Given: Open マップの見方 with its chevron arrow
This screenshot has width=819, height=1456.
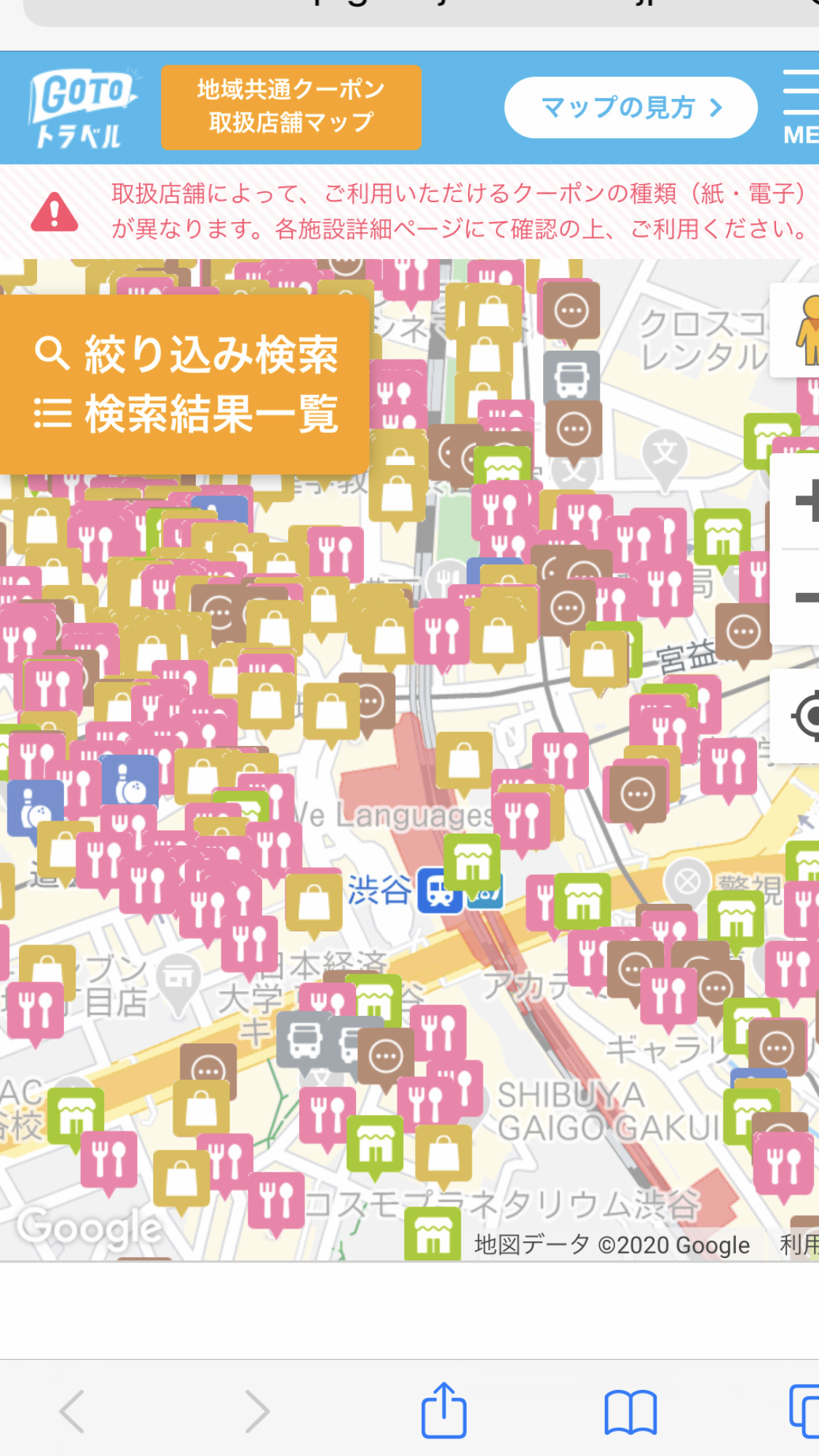Looking at the screenshot, I should coord(630,106).
